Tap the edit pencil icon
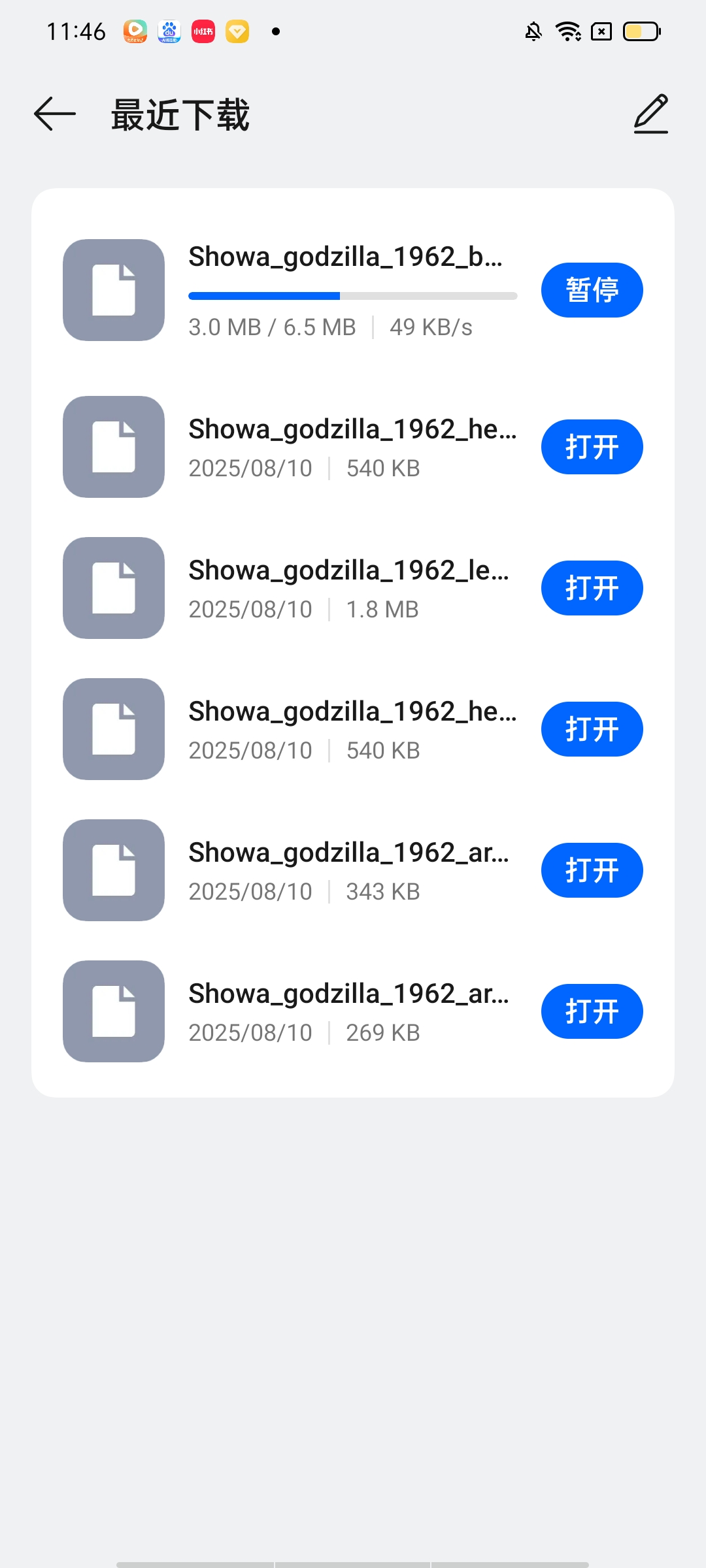Image resolution: width=706 pixels, height=1568 pixels. tap(651, 114)
